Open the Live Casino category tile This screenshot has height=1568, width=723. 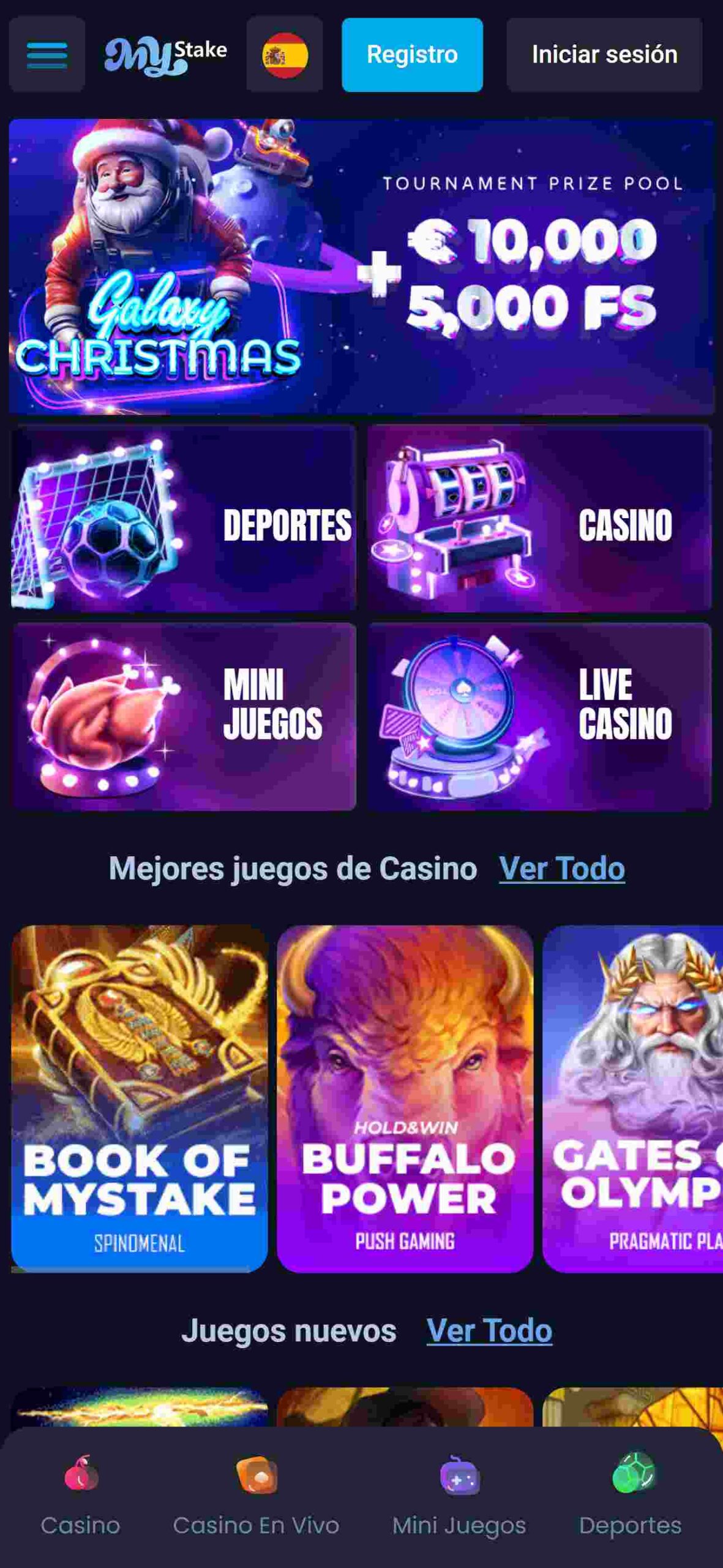click(x=539, y=717)
